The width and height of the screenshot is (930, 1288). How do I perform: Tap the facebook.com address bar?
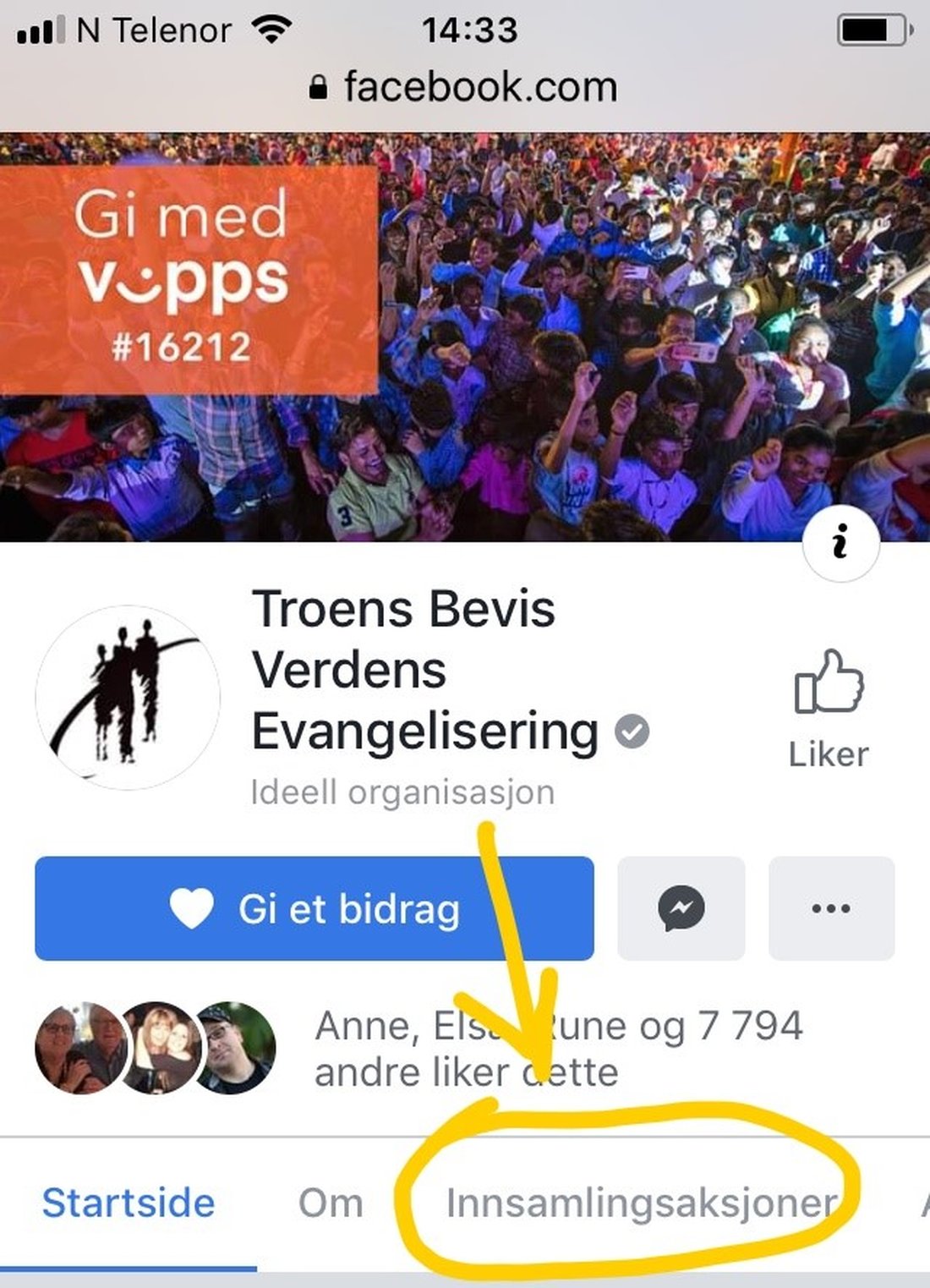point(465,87)
